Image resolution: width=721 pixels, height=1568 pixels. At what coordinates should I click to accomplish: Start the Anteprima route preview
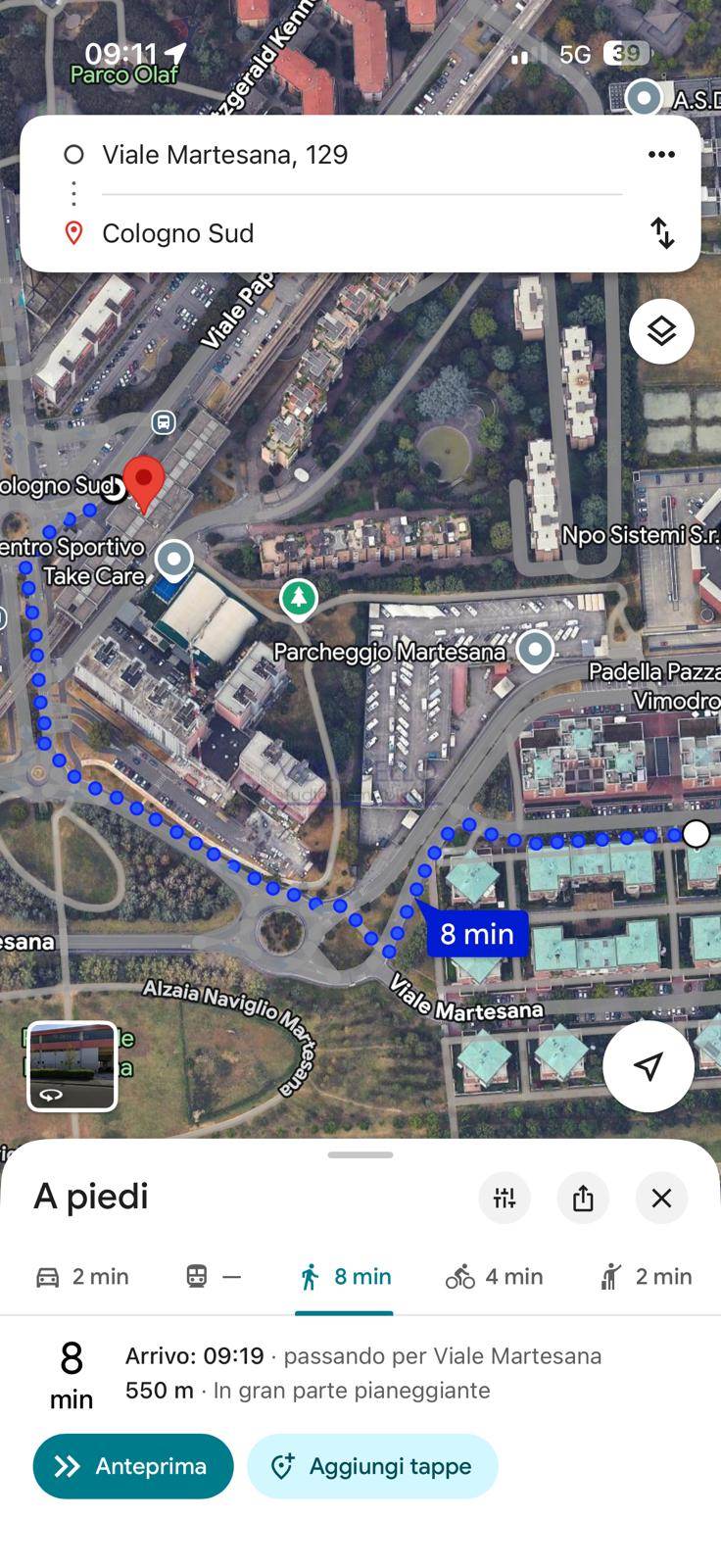(133, 1466)
